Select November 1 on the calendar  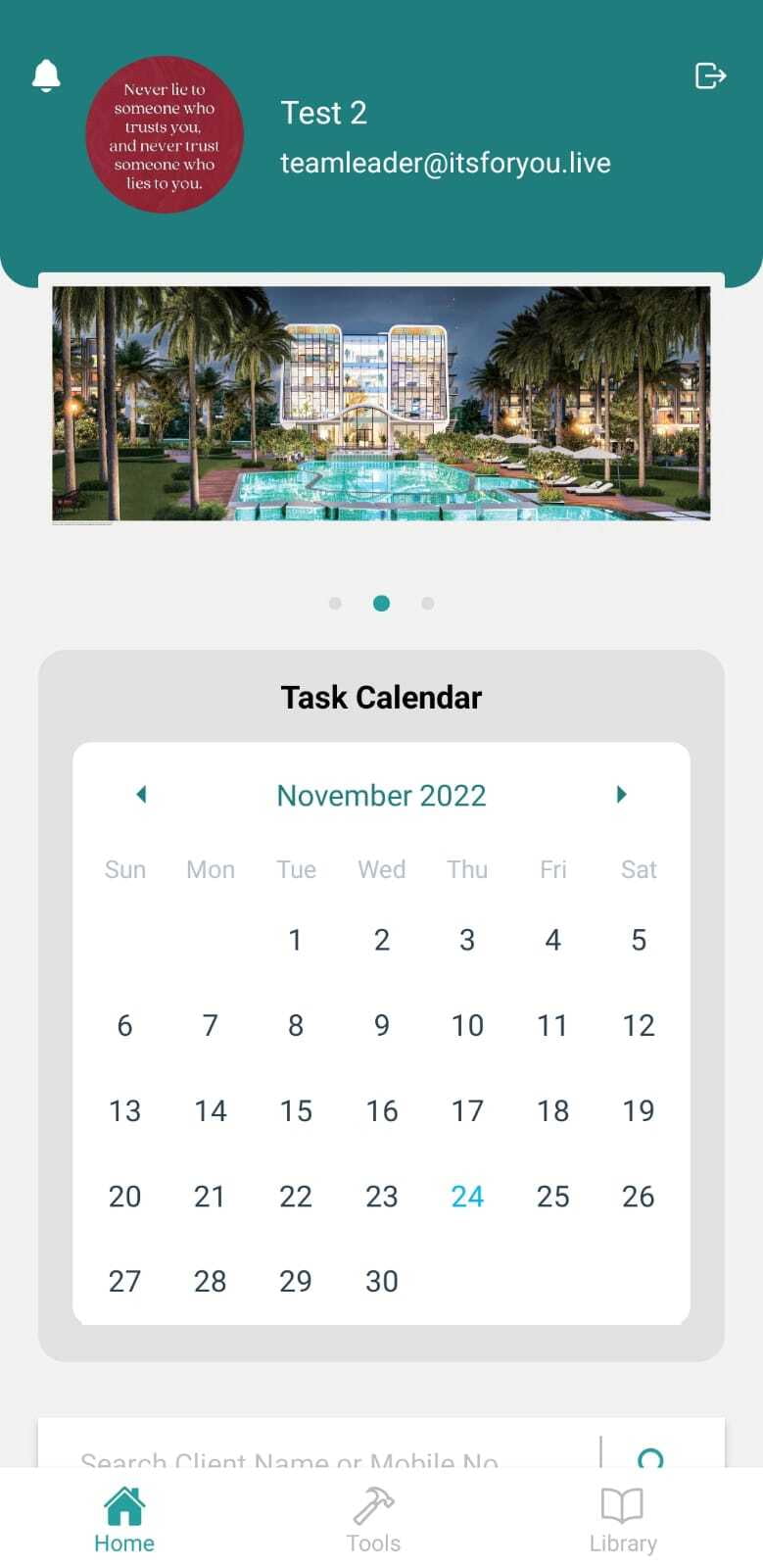click(x=295, y=940)
